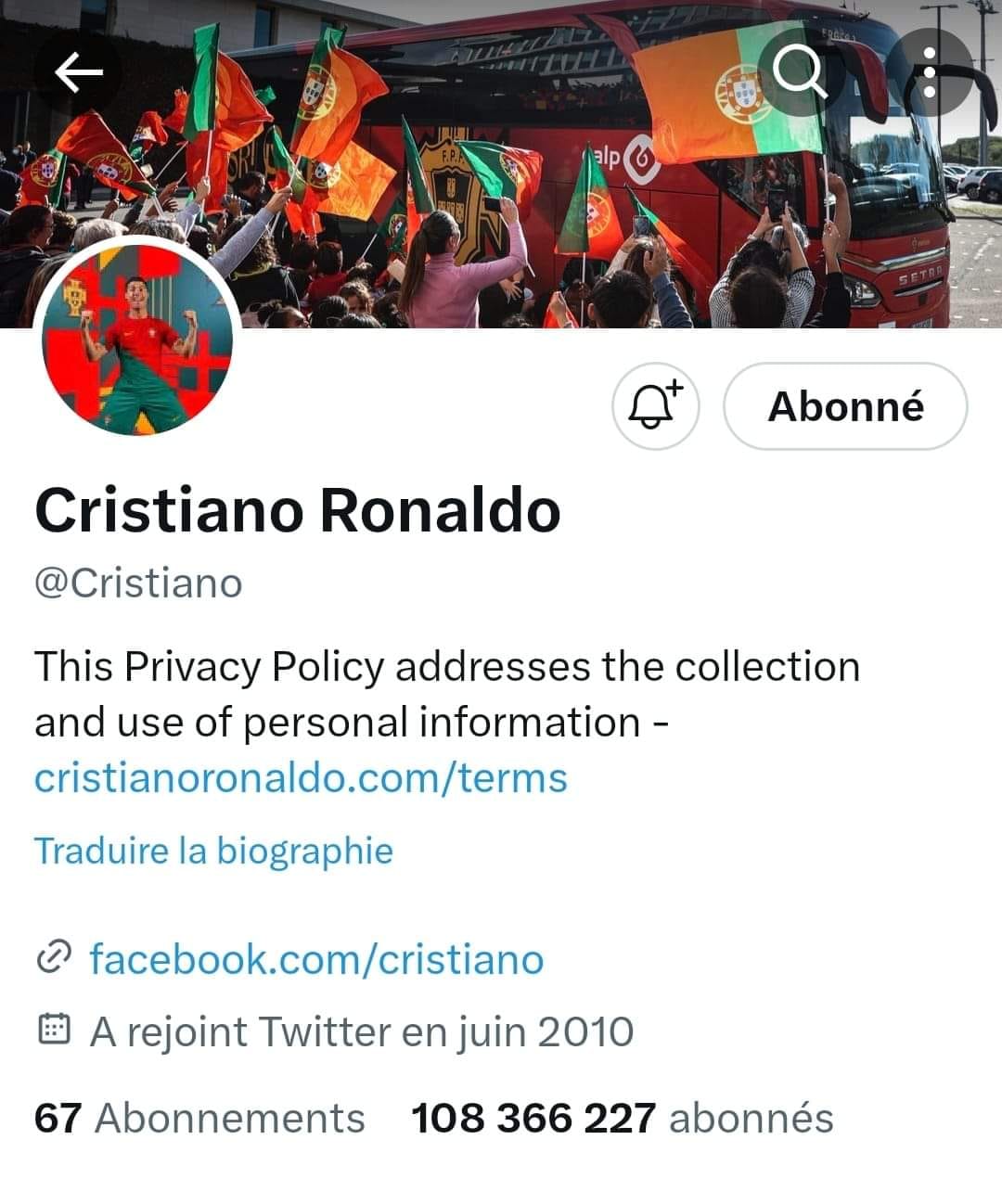Go back using the arrow icon
This screenshot has height=1204, width=1002.
coord(78,72)
